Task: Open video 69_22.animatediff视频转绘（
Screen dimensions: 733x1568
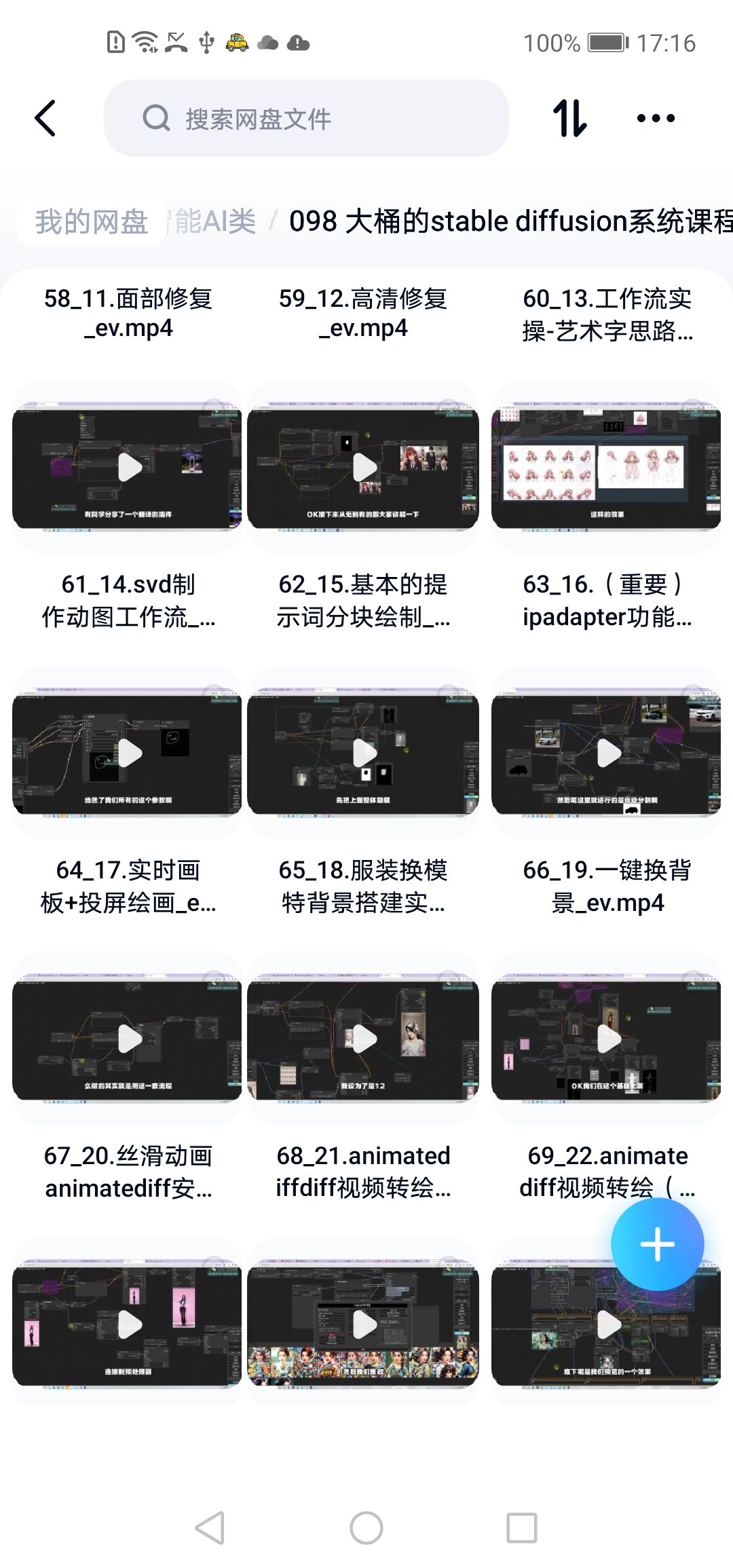Action: (606, 1039)
